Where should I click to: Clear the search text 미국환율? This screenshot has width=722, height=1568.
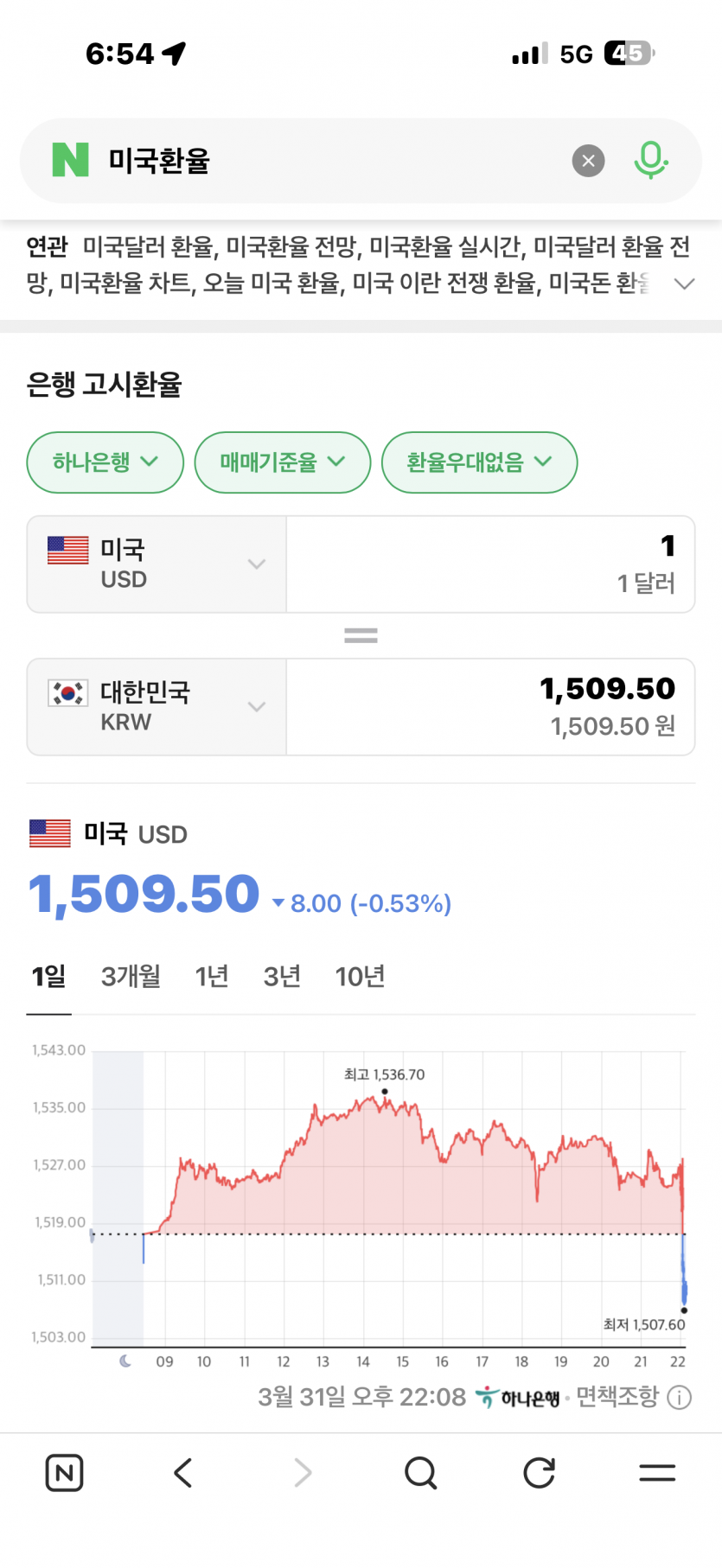click(588, 161)
